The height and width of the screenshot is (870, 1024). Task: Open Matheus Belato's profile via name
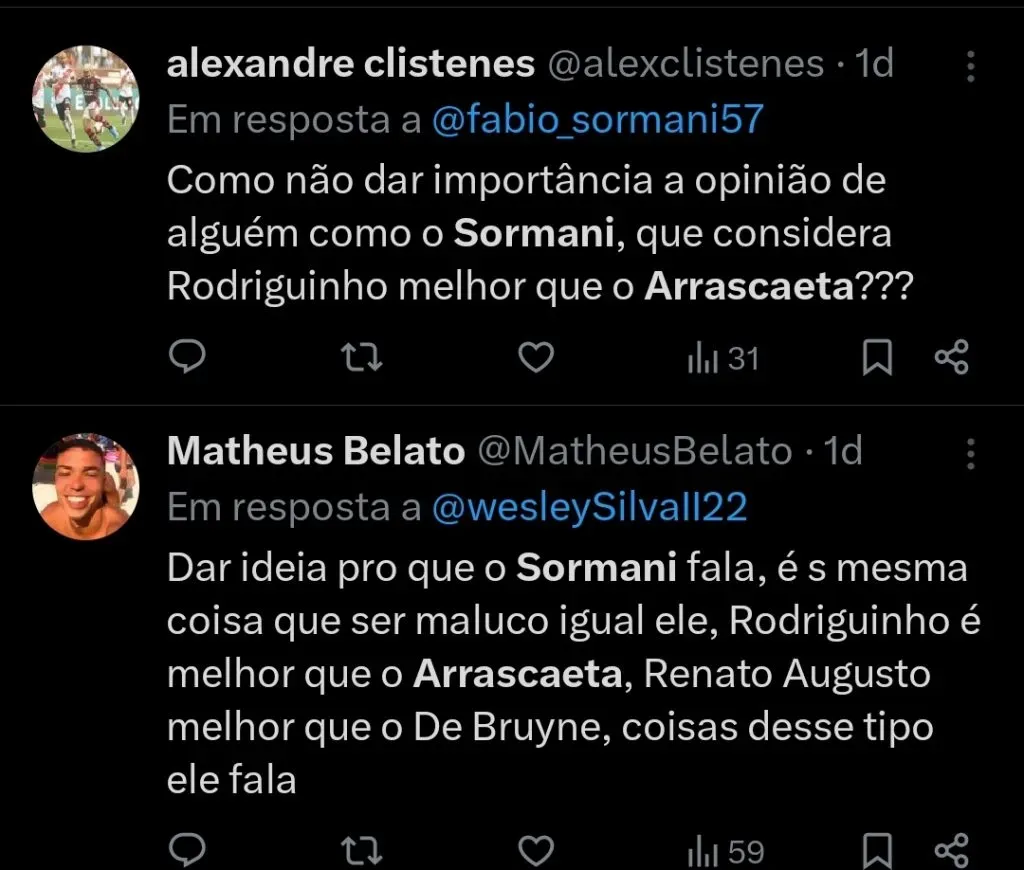[316, 452]
